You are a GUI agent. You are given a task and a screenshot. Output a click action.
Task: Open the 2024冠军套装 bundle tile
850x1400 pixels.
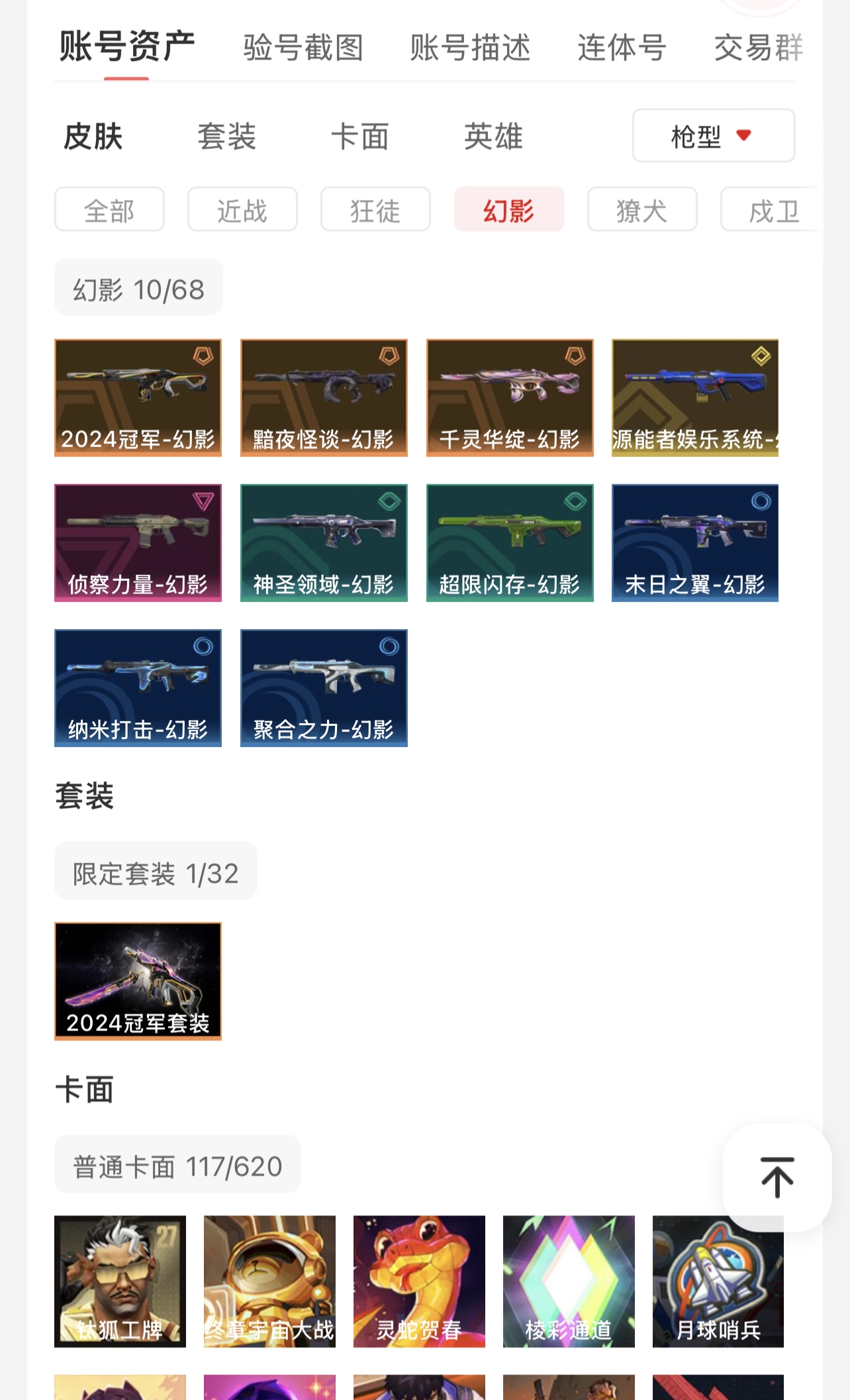click(x=138, y=981)
